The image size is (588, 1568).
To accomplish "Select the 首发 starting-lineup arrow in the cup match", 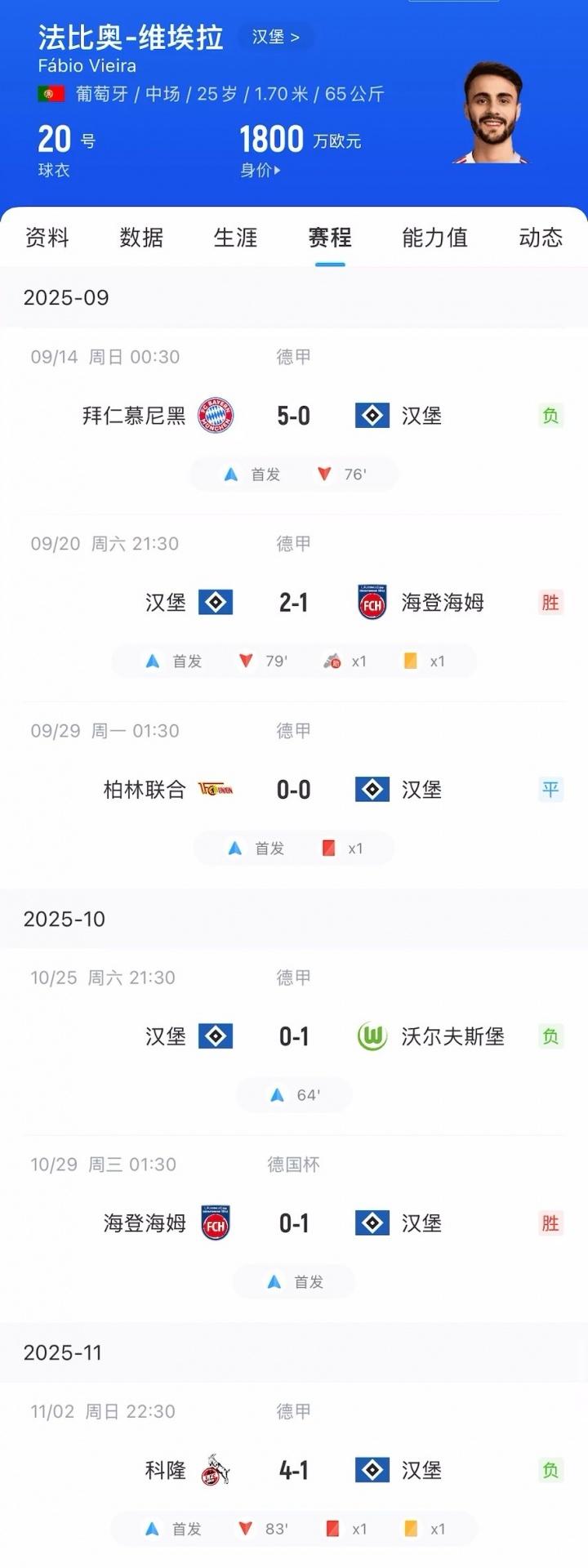I will point(274,1281).
